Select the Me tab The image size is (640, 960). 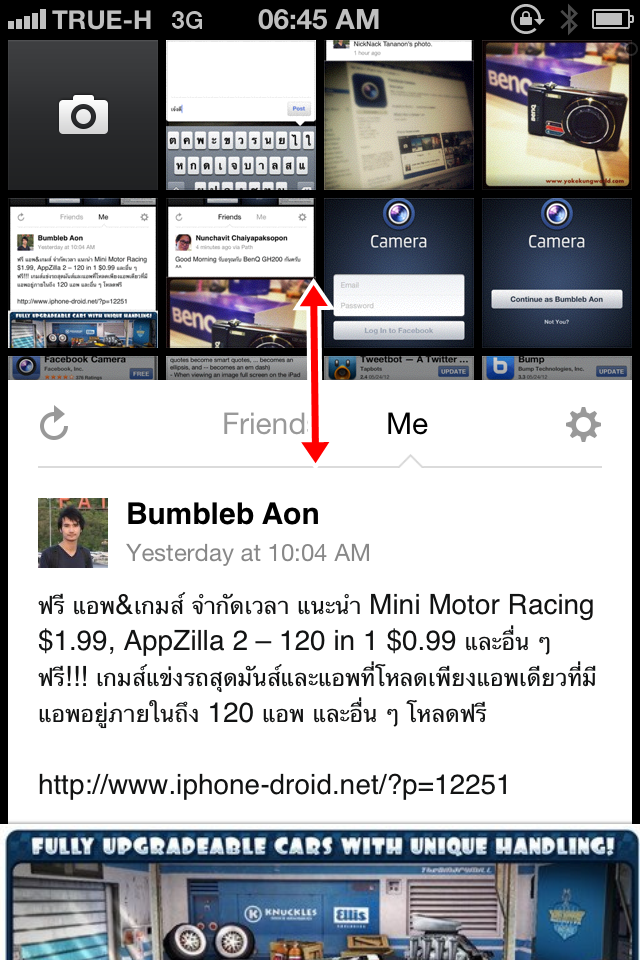(x=407, y=424)
